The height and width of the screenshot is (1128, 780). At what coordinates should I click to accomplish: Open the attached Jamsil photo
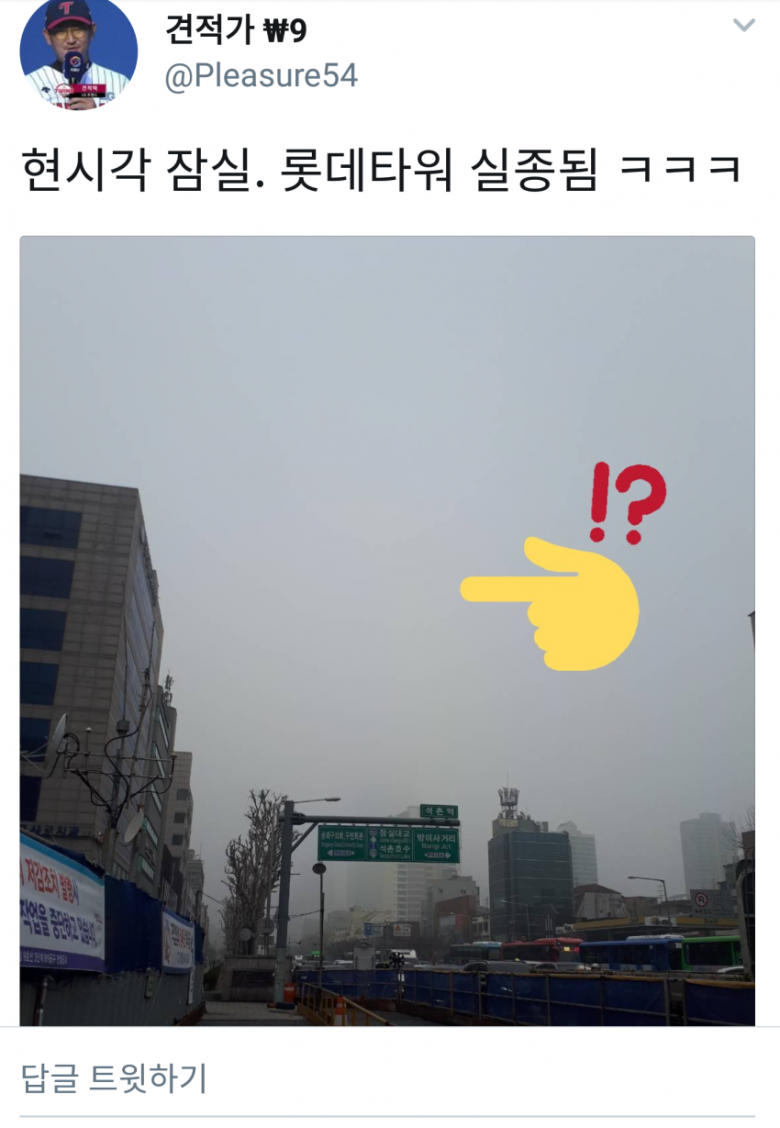387,630
